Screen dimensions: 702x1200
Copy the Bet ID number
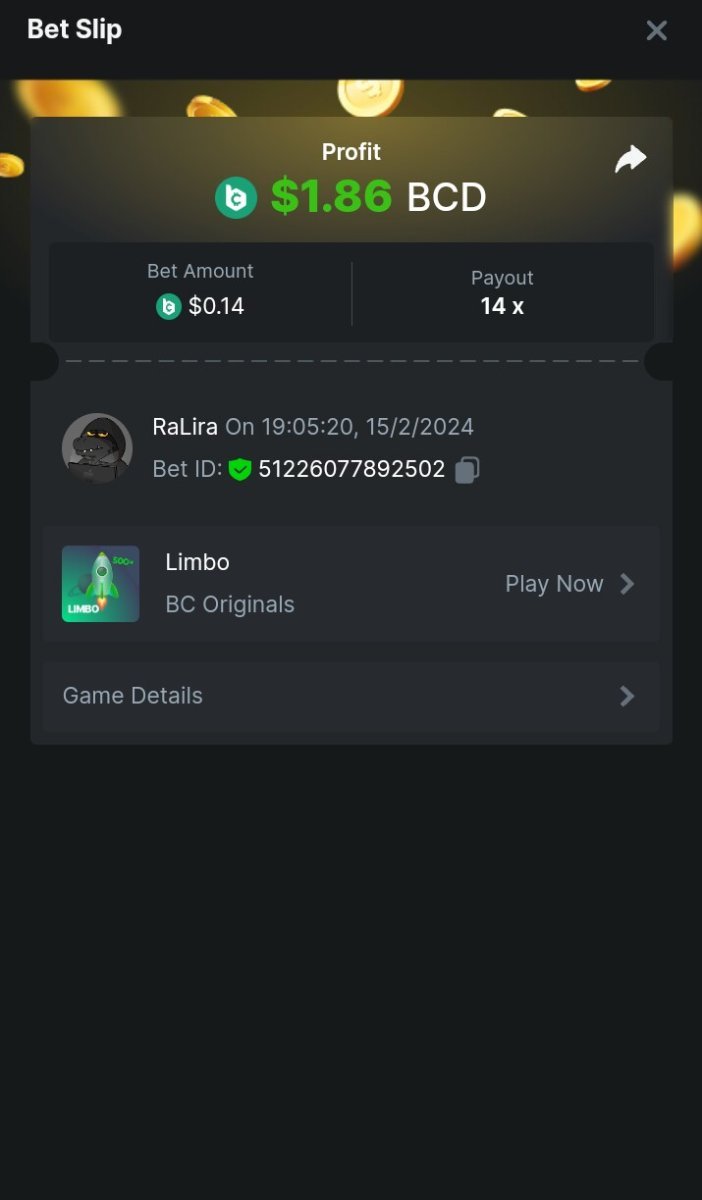pyautogui.click(x=467, y=470)
